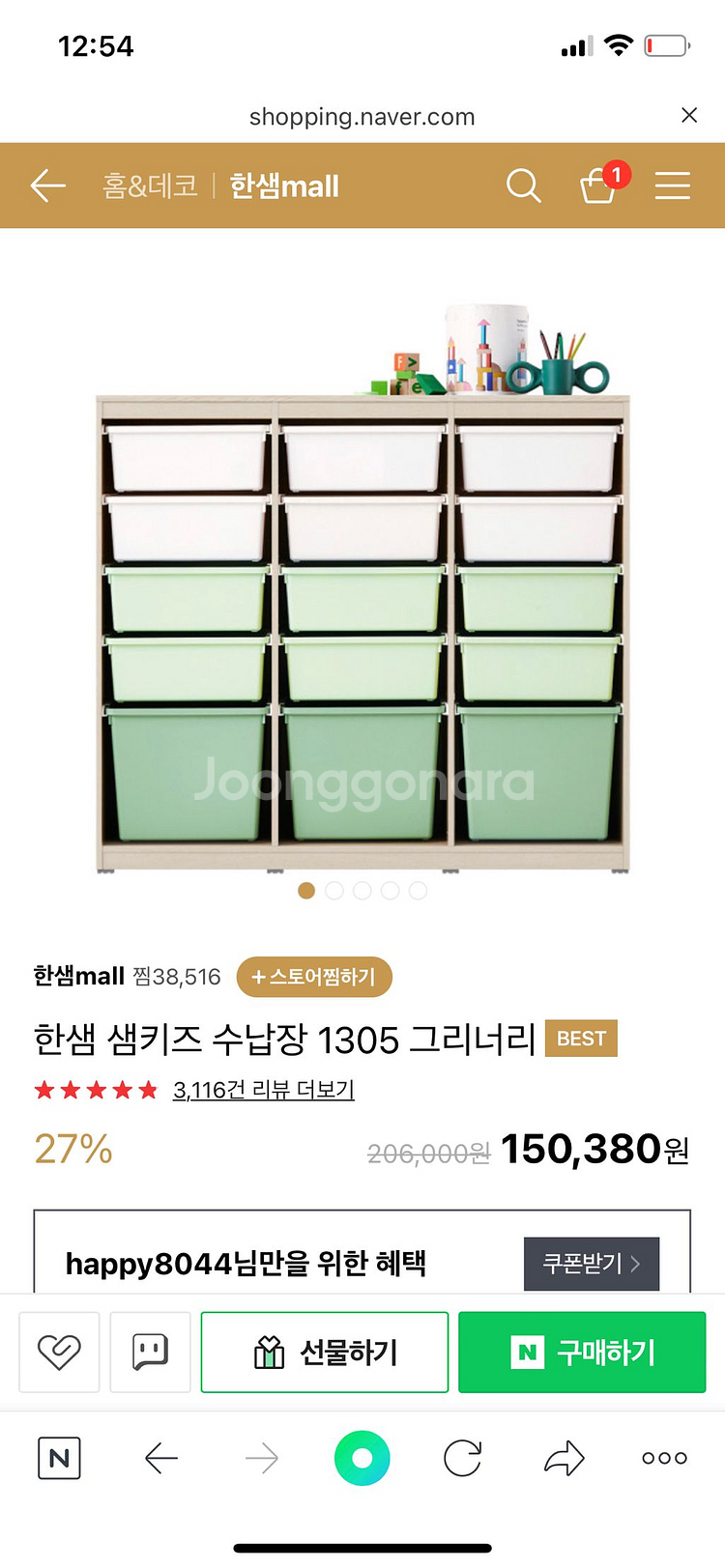The height and width of the screenshot is (1568, 725).
Task: Navigate back in browser toolbar
Action: coord(161,1458)
